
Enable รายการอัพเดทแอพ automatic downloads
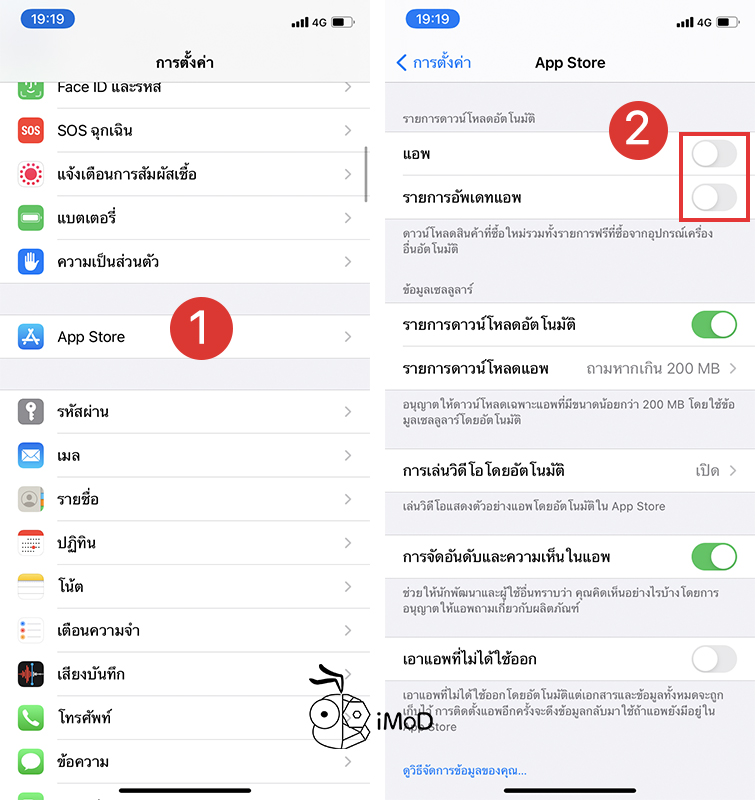point(714,197)
